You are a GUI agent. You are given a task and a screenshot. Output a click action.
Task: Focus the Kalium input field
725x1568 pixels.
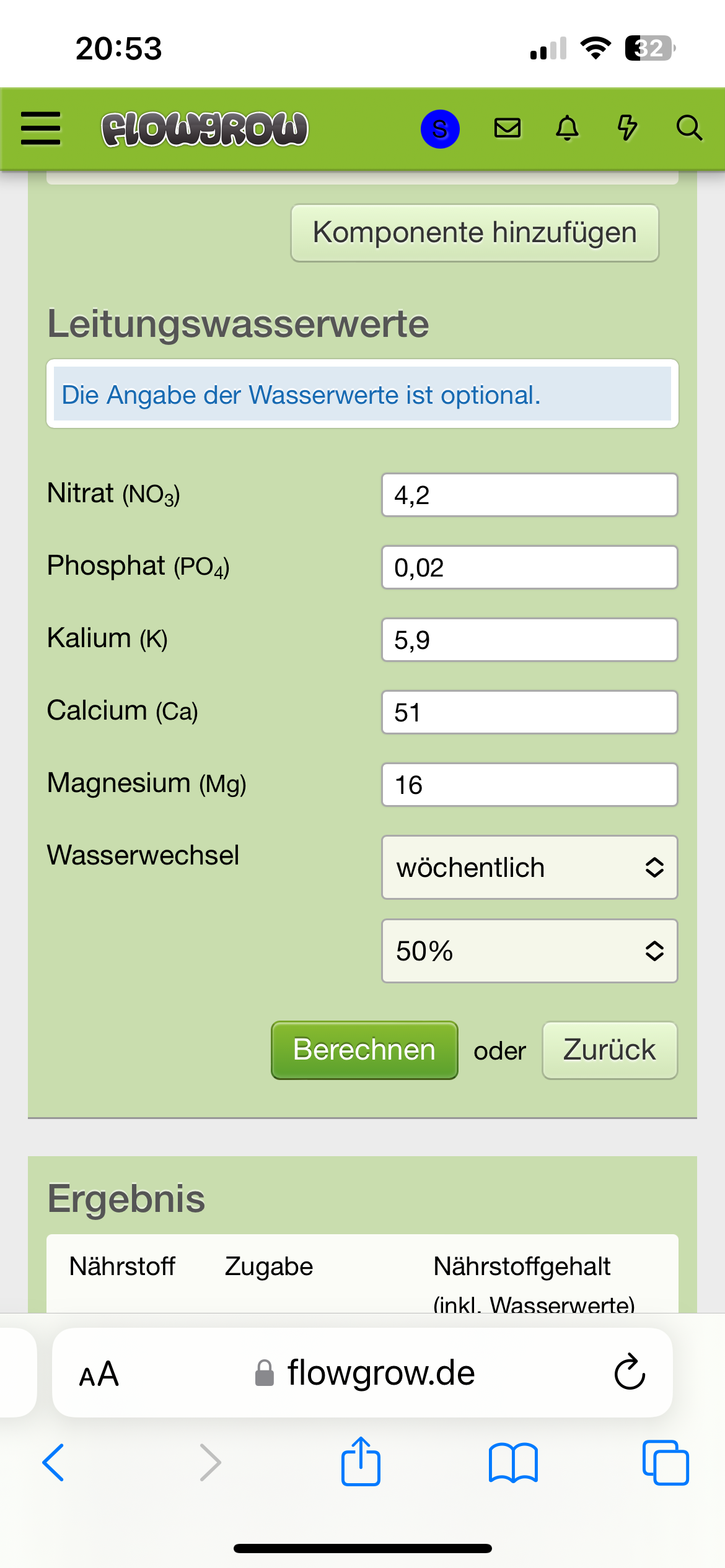coord(529,640)
